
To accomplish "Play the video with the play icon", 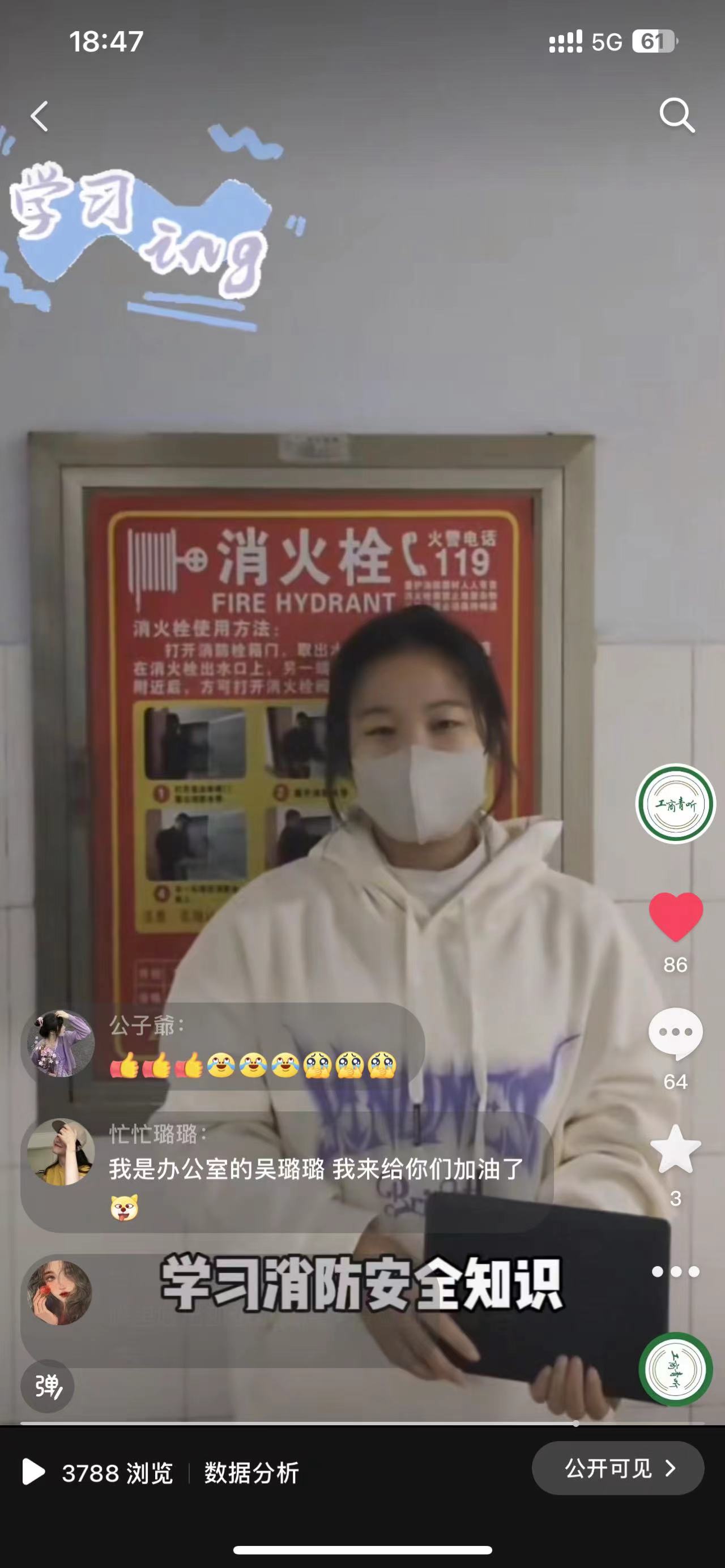I will point(33,1472).
